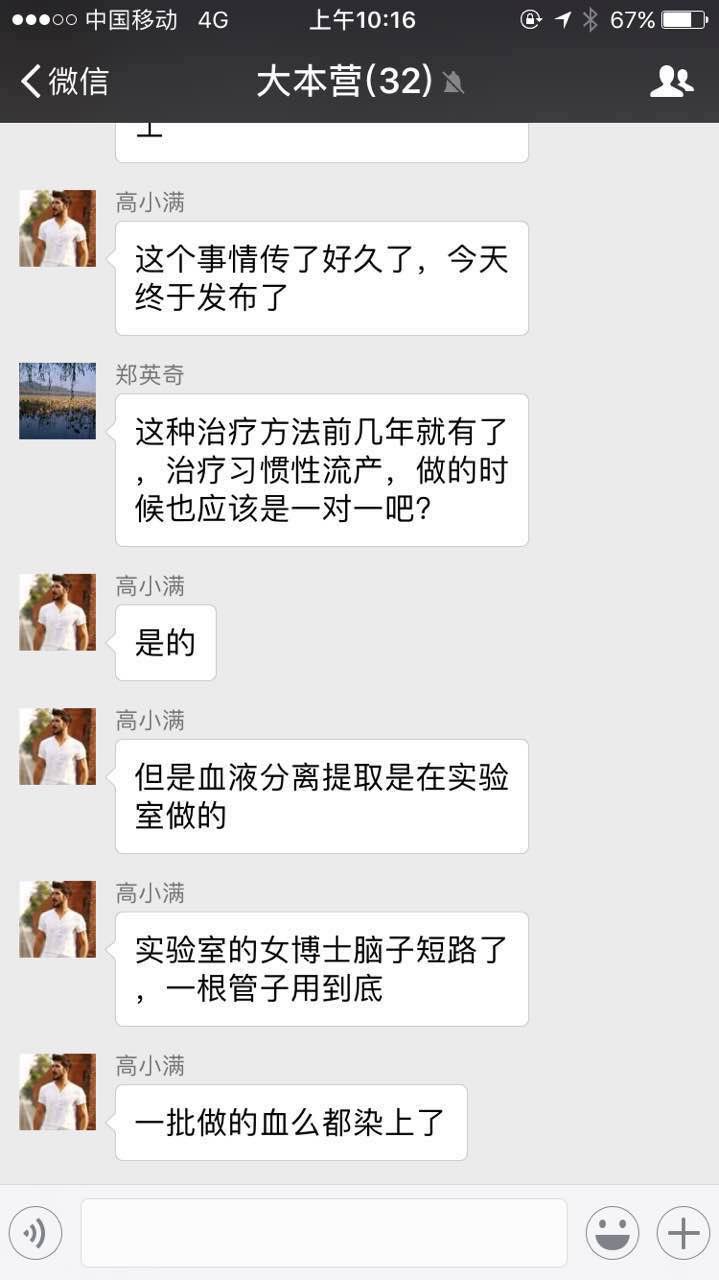Open the plus attachments menu

(683, 1233)
